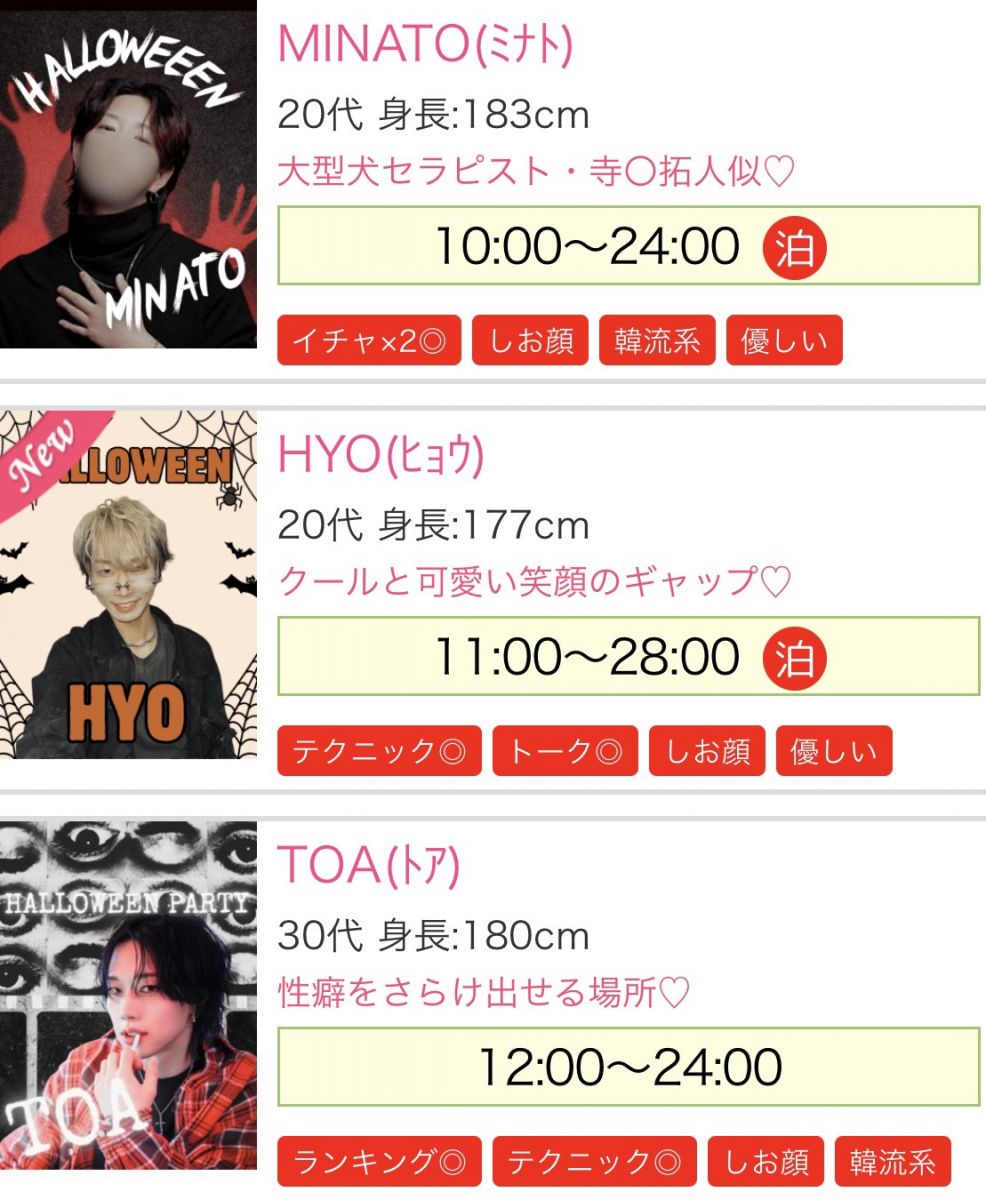This screenshot has width=986, height=1200.
Task: Tap the 韓流系 tag under TOA
Action: [x=892, y=1162]
